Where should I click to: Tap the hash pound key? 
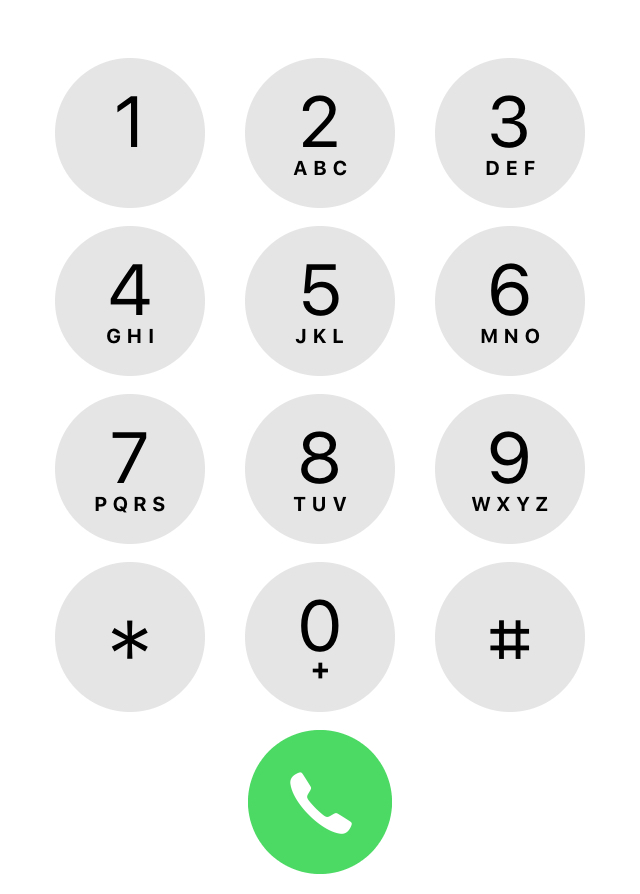click(x=510, y=637)
